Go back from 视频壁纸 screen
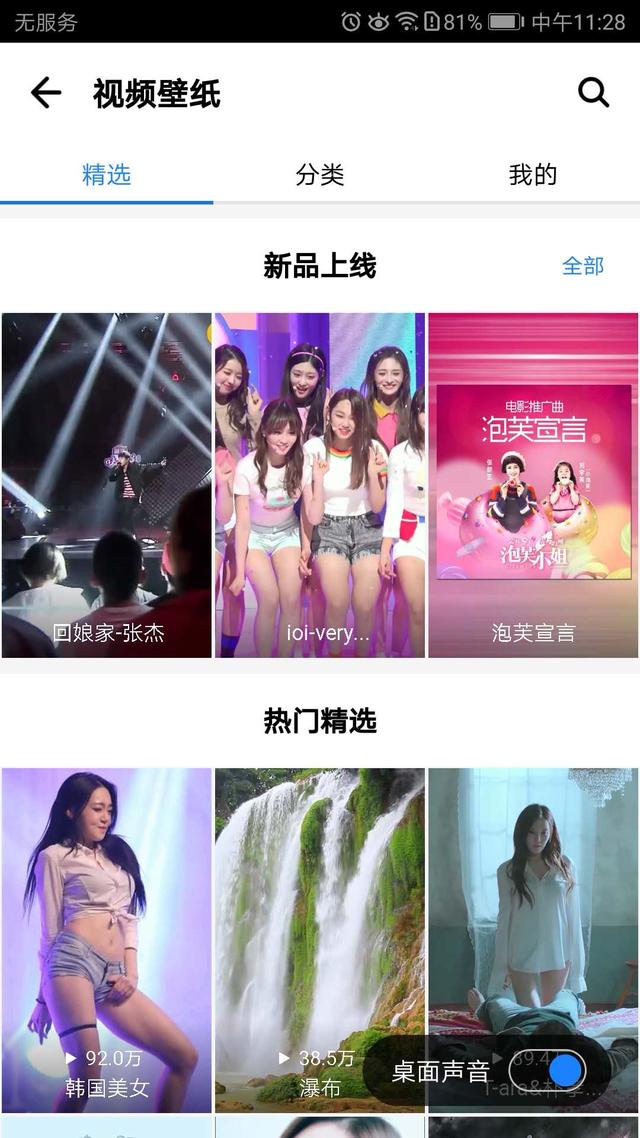This screenshot has height=1138, width=640. (46, 93)
